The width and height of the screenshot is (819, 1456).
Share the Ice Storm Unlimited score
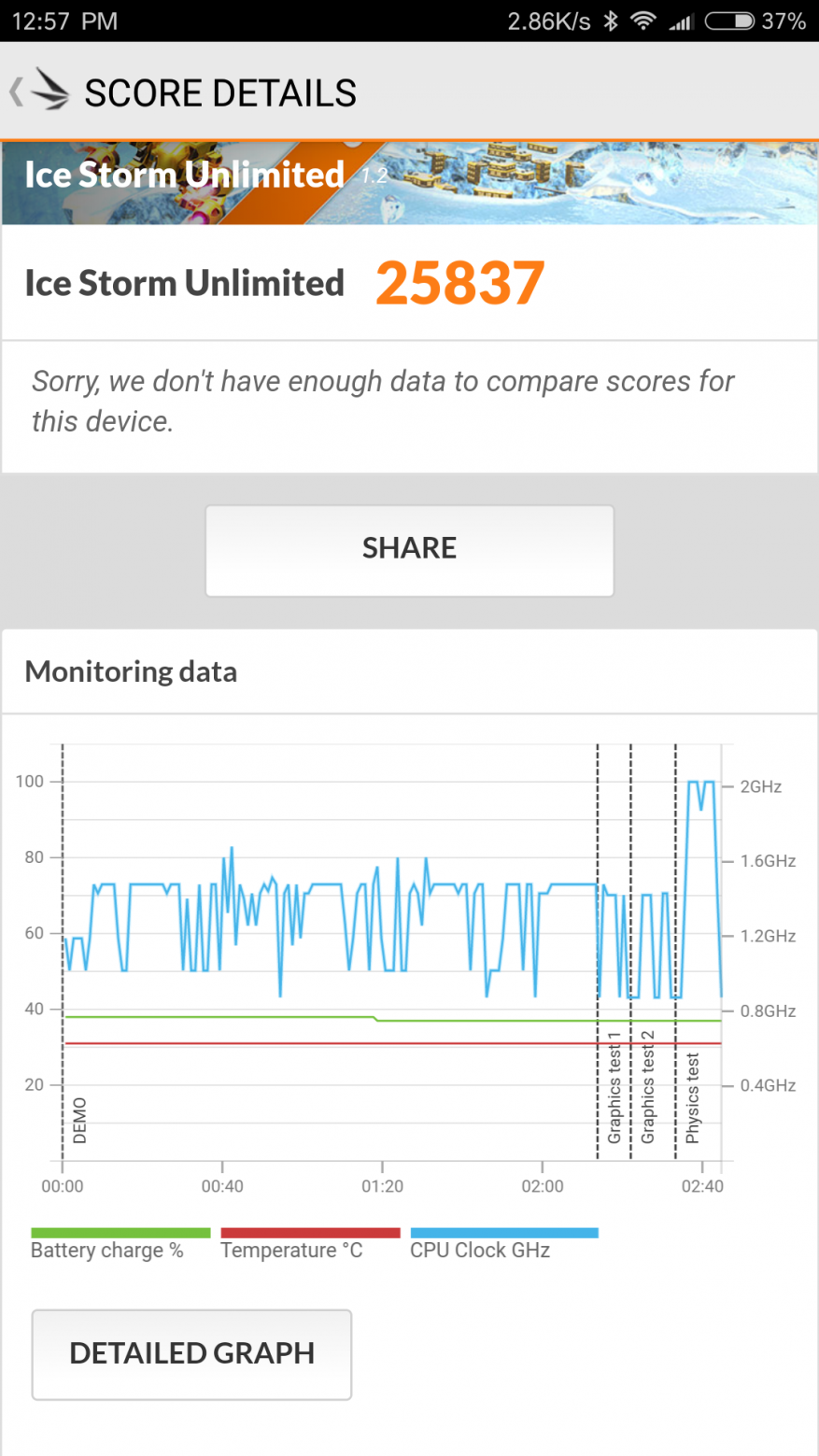(409, 550)
